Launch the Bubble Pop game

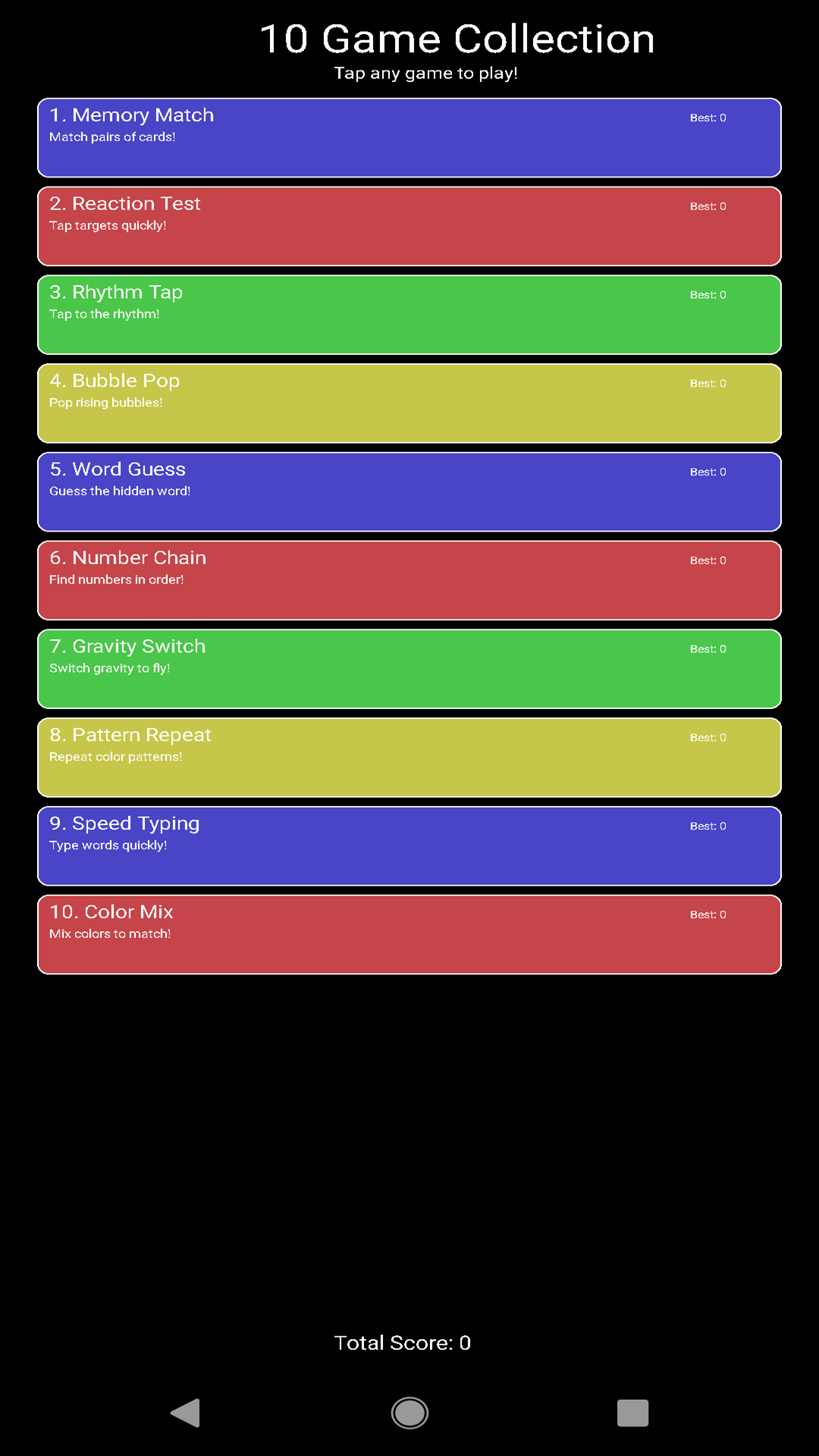(x=409, y=403)
